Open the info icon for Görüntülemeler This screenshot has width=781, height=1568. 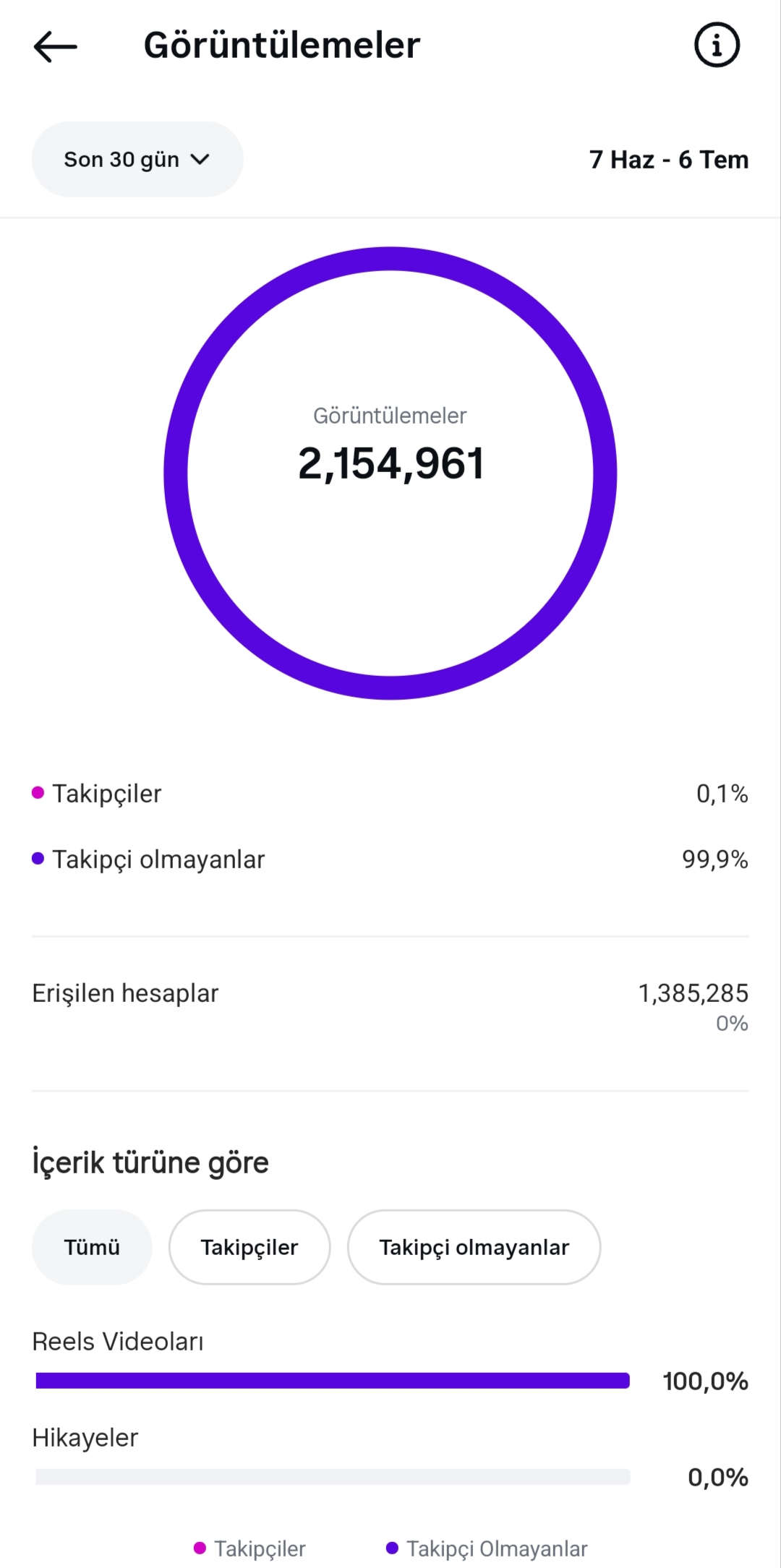point(717,45)
